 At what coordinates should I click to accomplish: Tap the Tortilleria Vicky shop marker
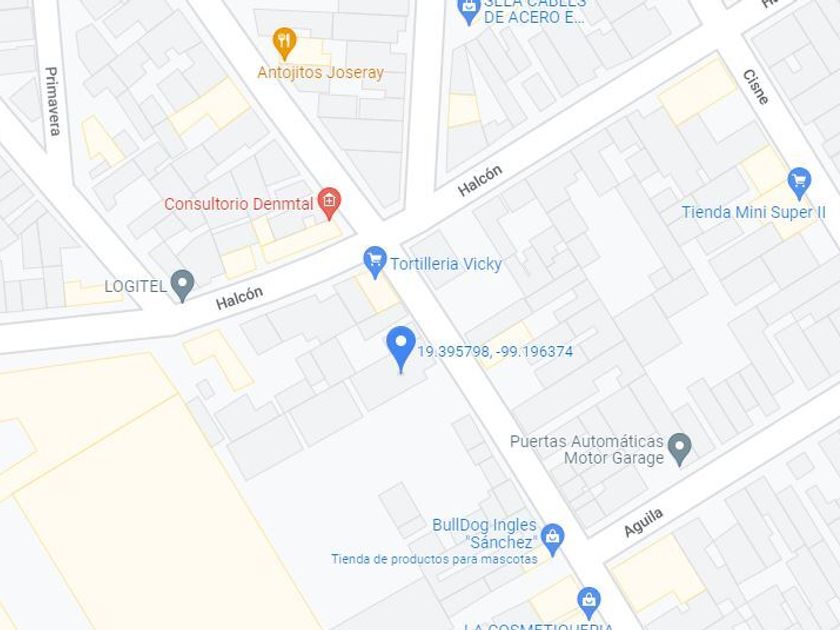[374, 262]
